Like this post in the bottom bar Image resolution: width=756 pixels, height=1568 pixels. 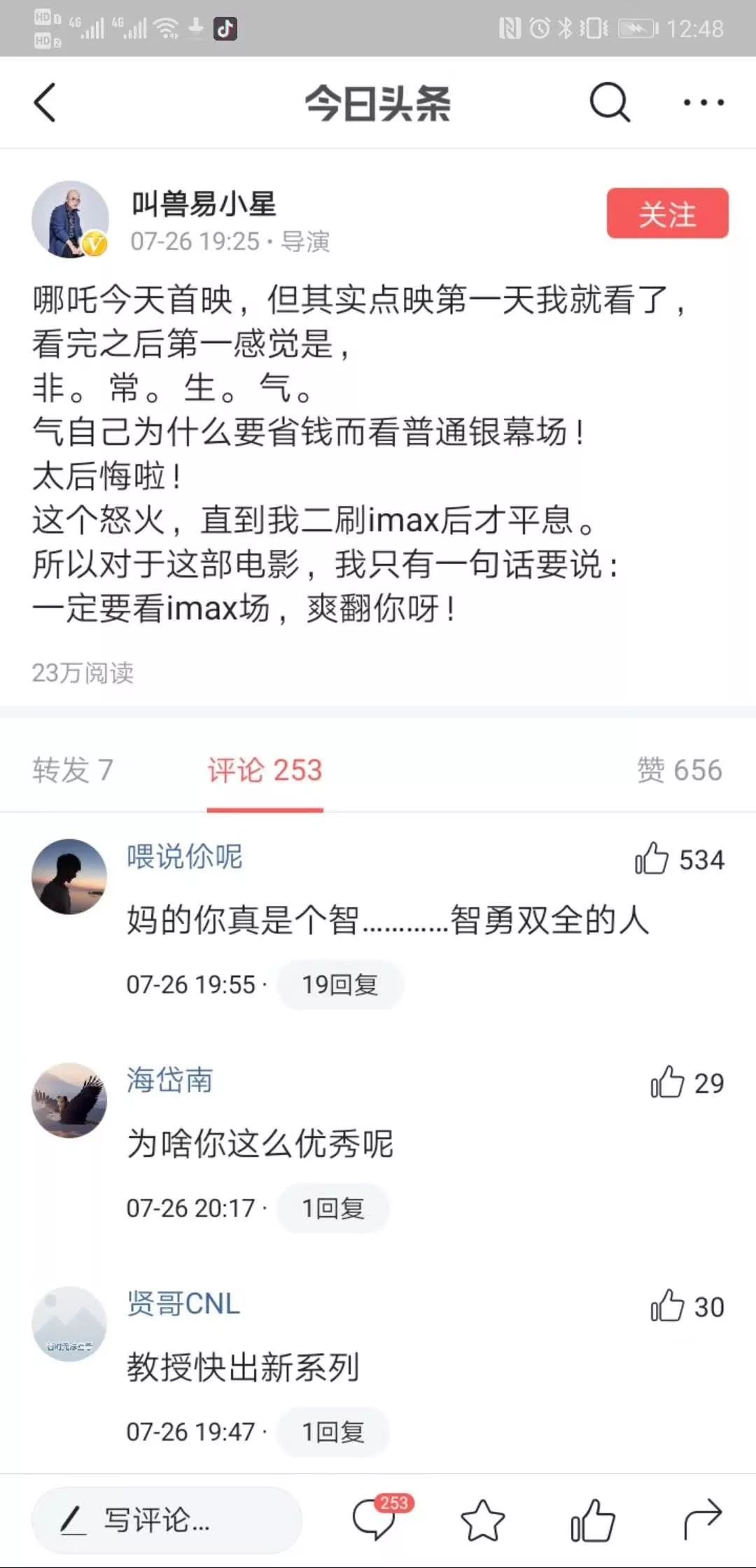tap(592, 1521)
